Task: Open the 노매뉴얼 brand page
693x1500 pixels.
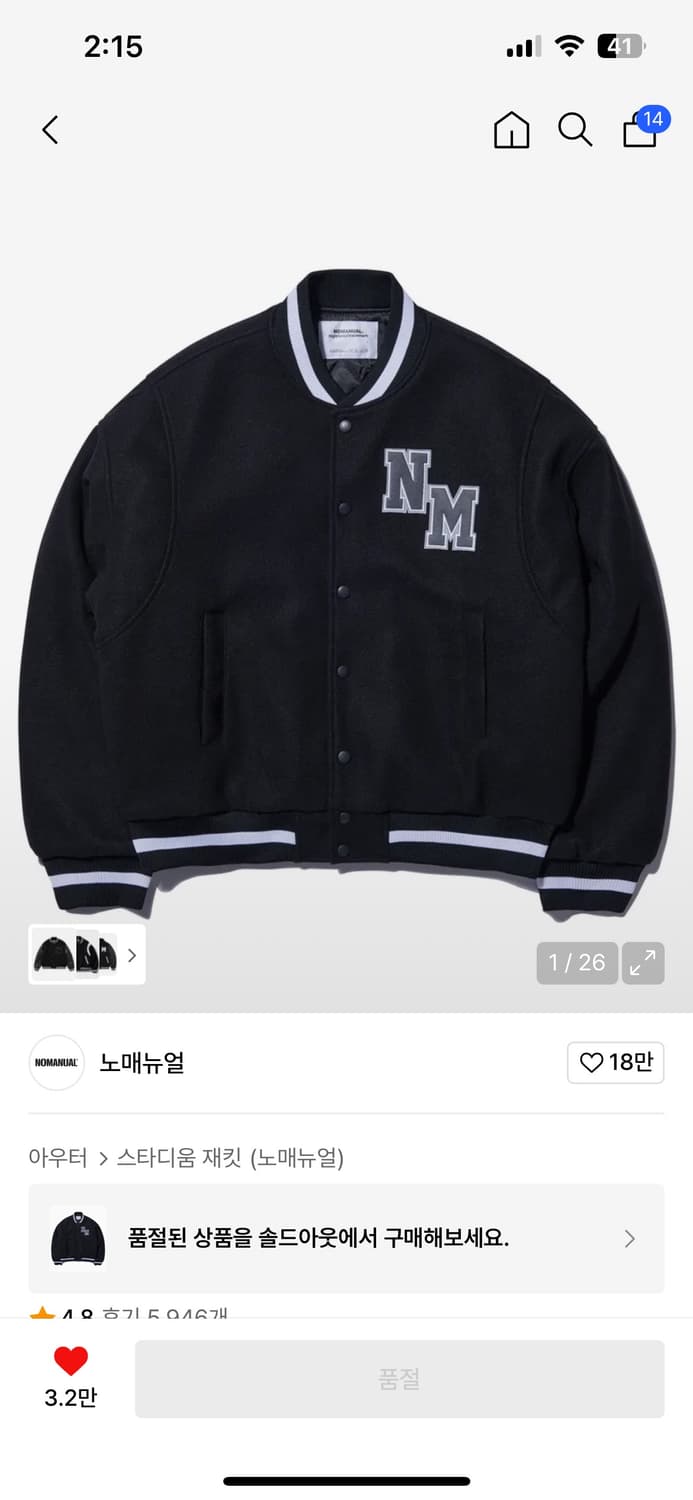Action: click(141, 1062)
